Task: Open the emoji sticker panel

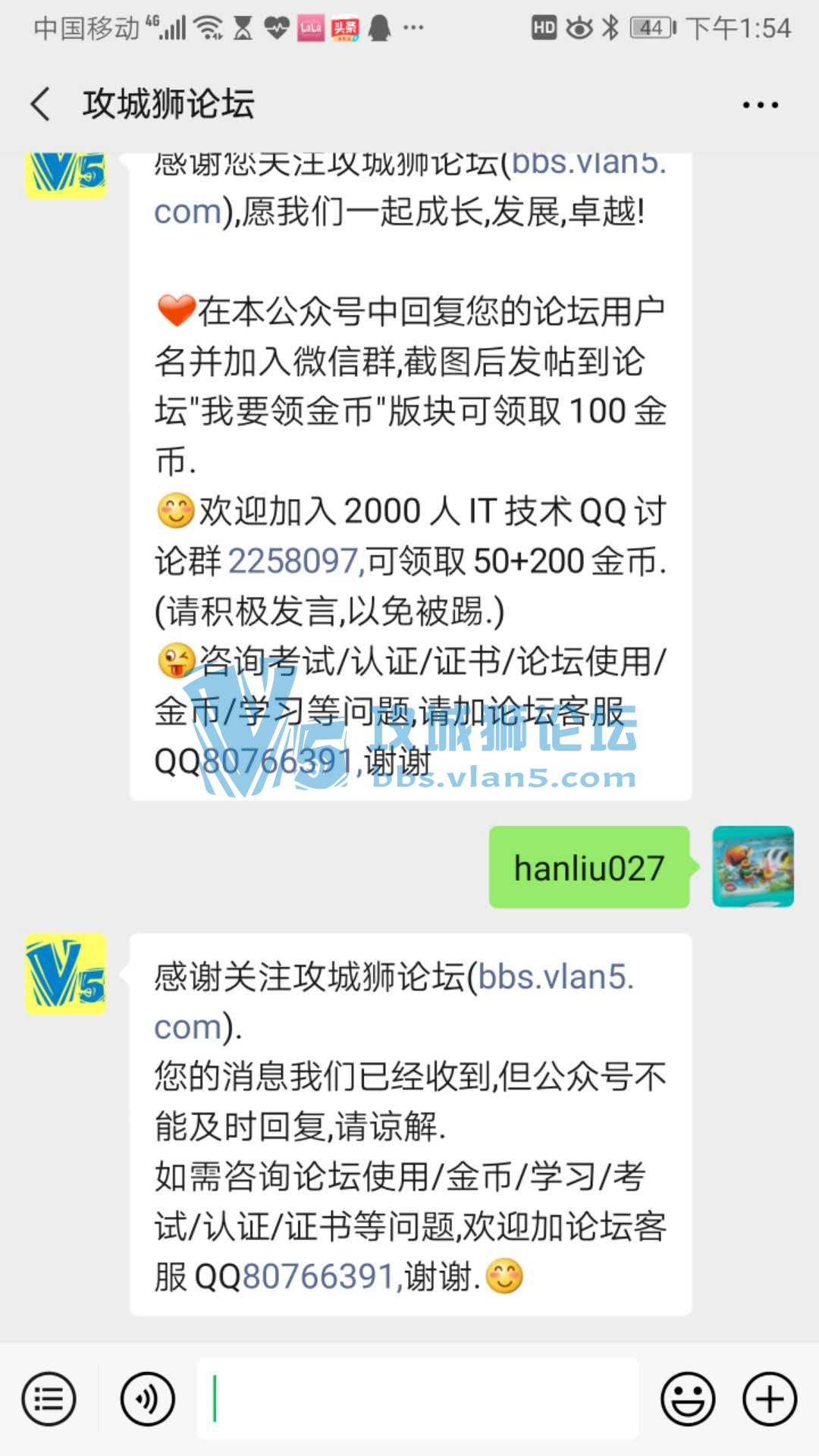Action: [x=688, y=1399]
